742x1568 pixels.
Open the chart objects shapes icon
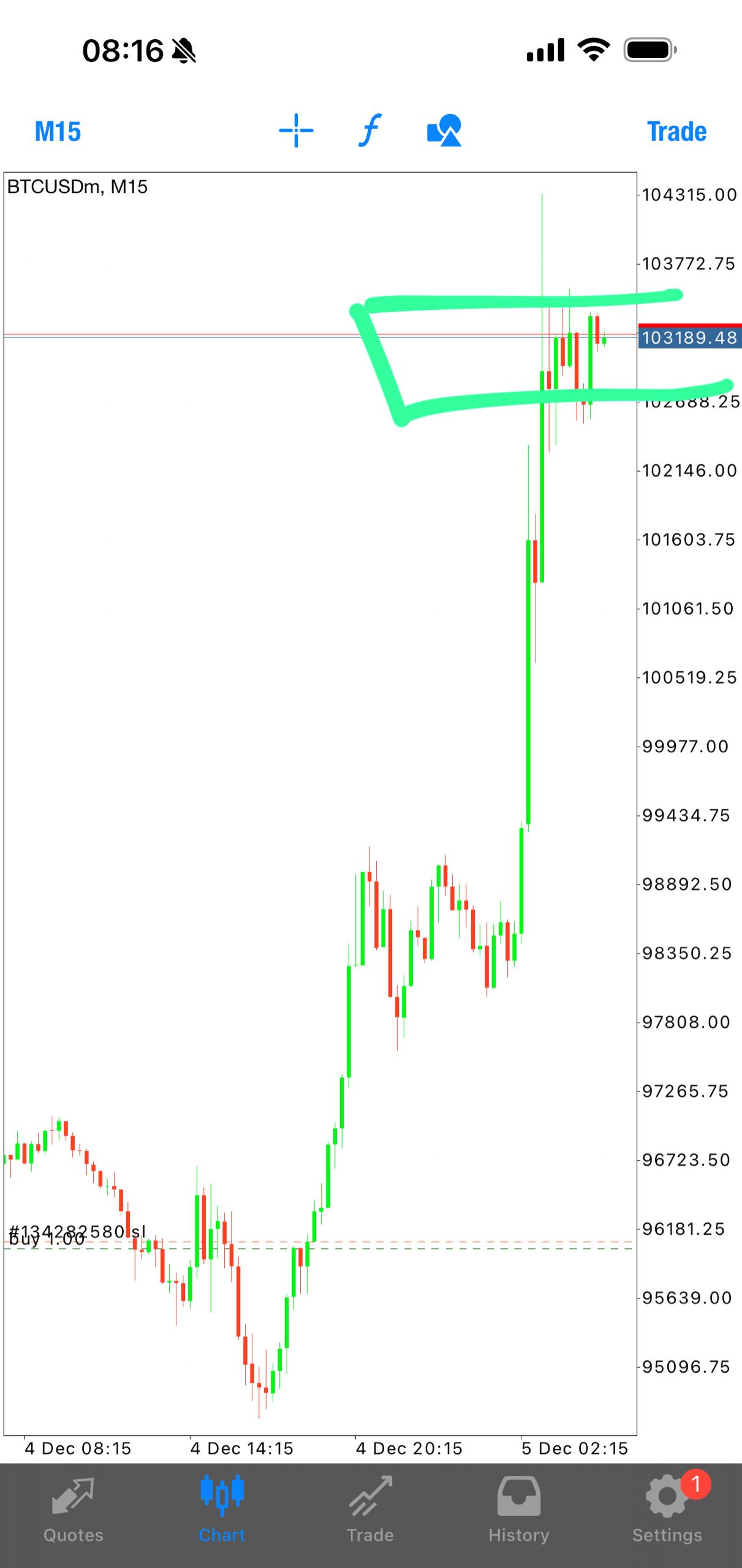pyautogui.click(x=444, y=130)
